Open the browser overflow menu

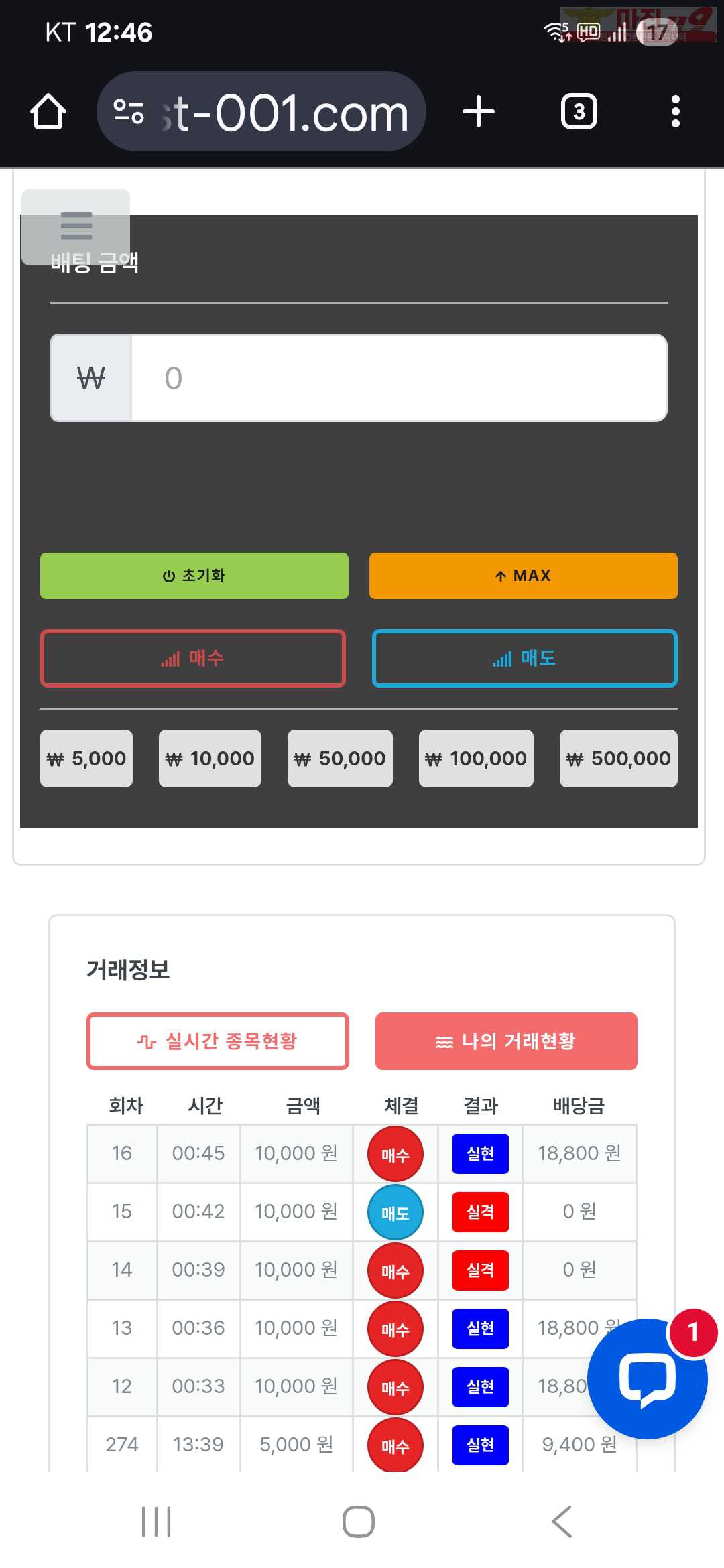675,112
